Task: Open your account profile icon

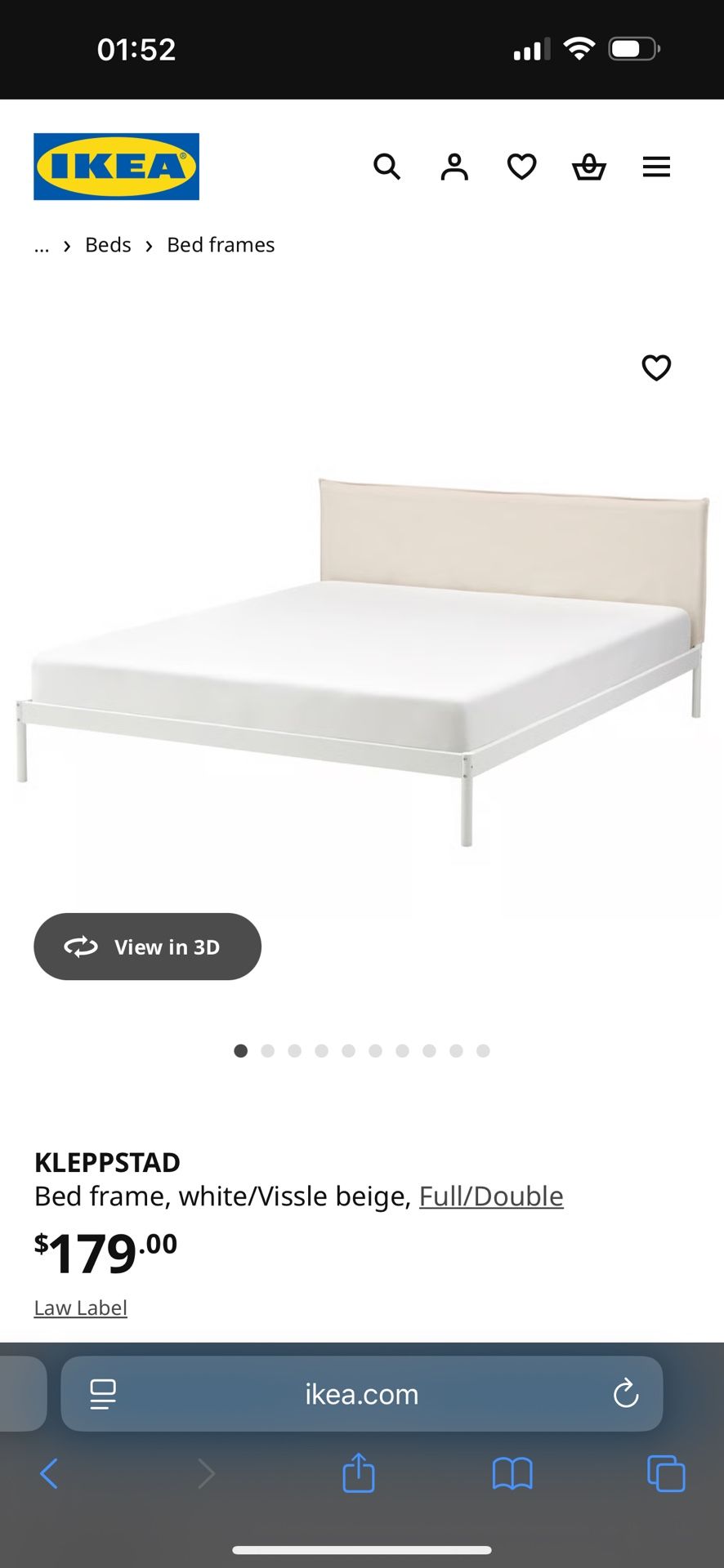Action: click(x=454, y=167)
